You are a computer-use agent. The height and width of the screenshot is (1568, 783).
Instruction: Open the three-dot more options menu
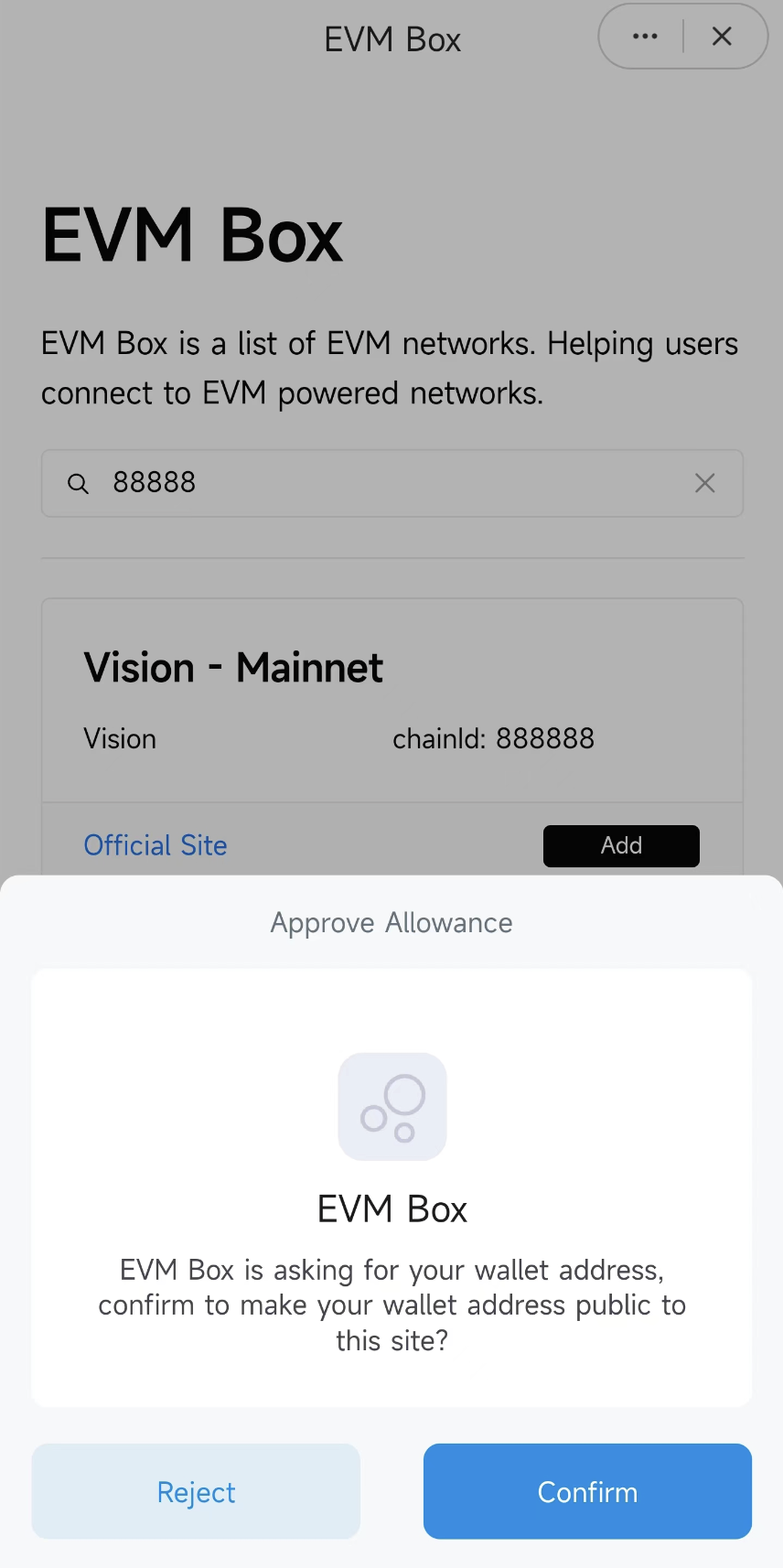tap(645, 37)
